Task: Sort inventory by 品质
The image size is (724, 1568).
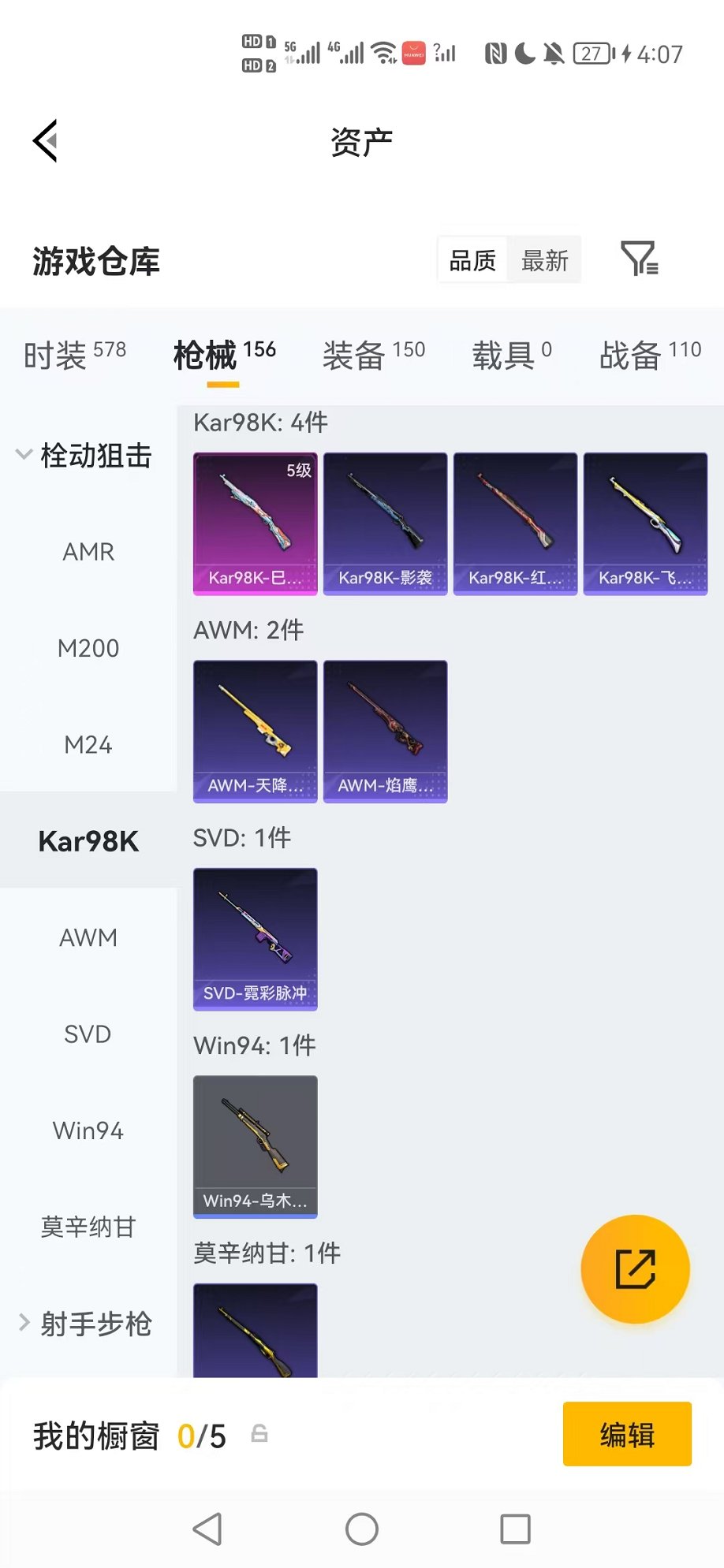Action: click(472, 260)
